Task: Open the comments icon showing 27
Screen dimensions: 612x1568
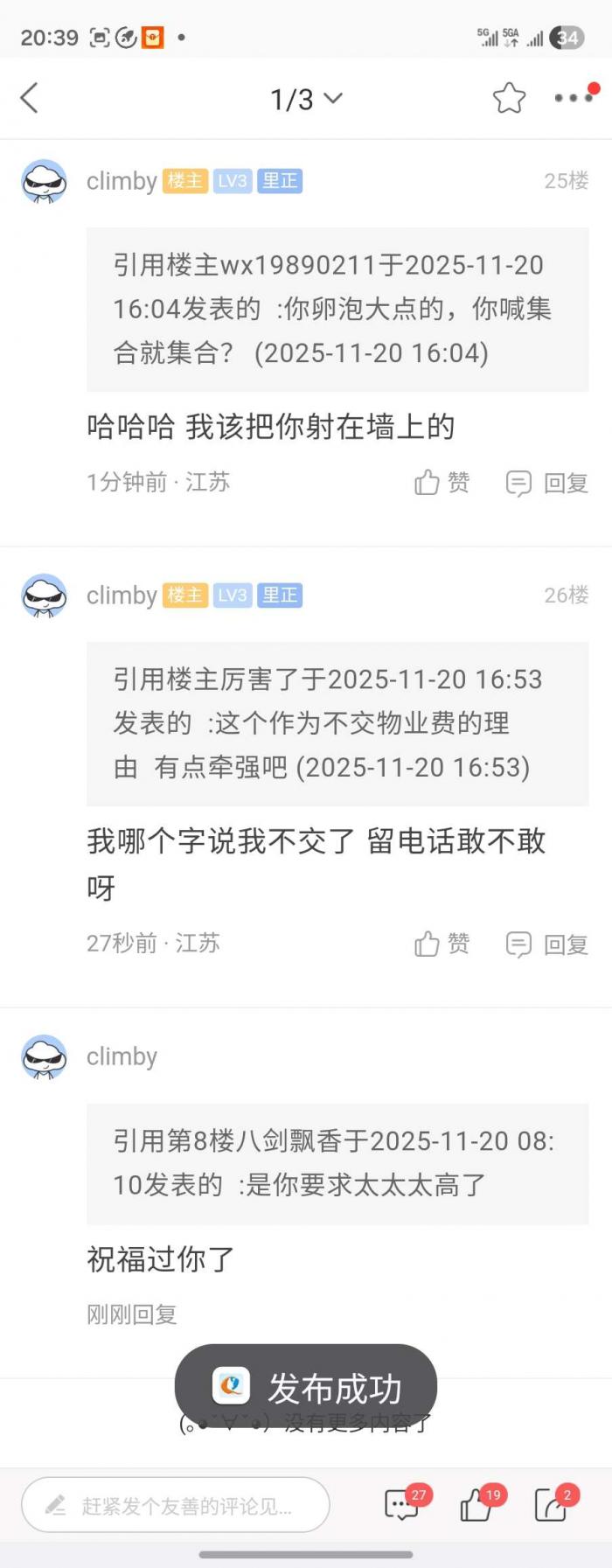Action: click(x=402, y=1505)
